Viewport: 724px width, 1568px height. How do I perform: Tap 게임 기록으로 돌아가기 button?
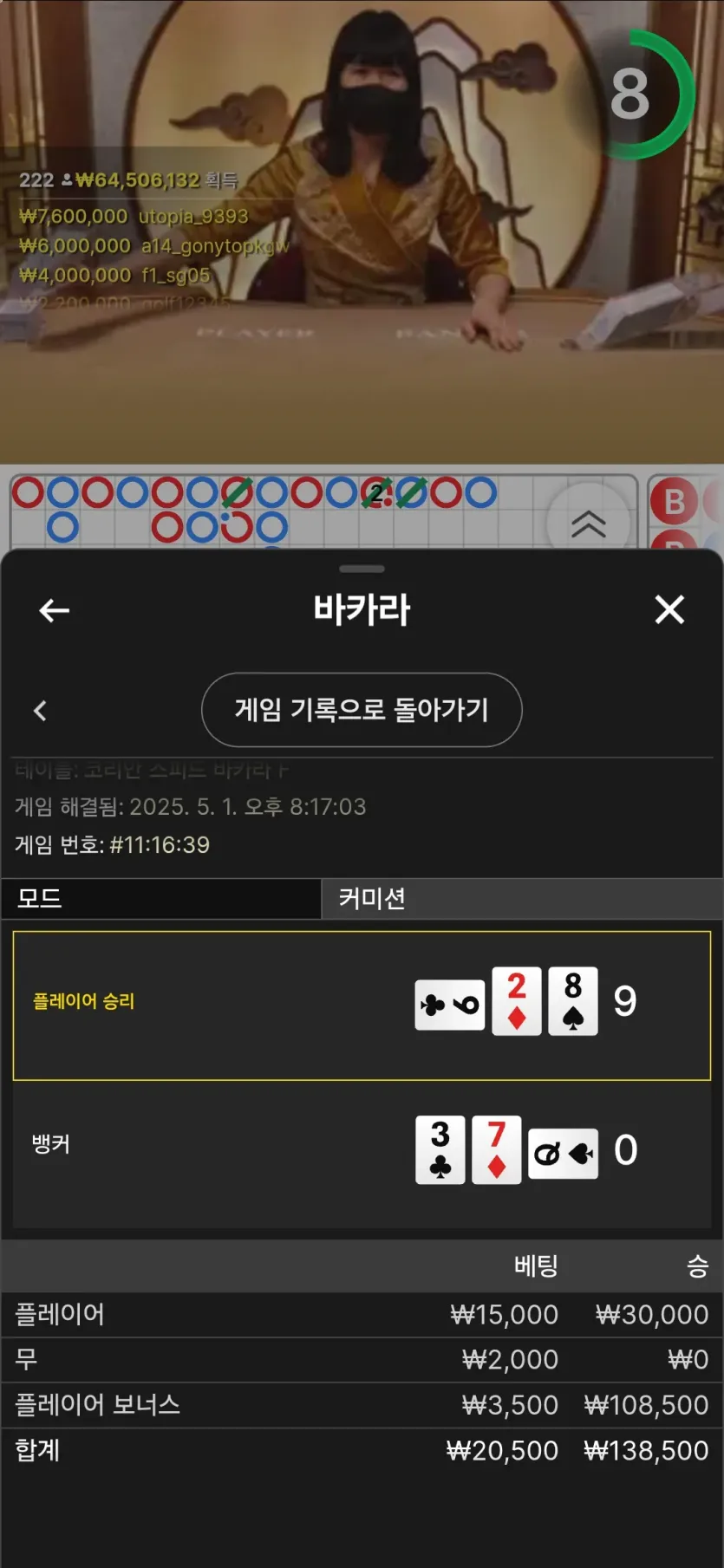(362, 710)
